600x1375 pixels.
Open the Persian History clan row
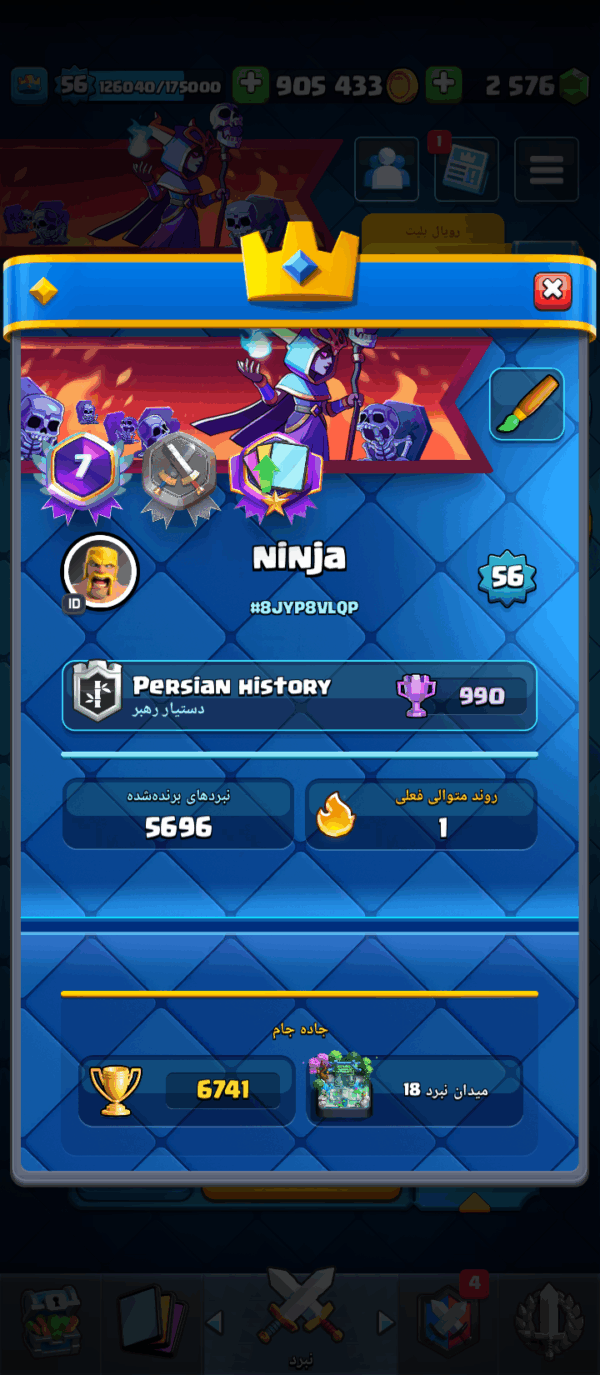tap(299, 695)
